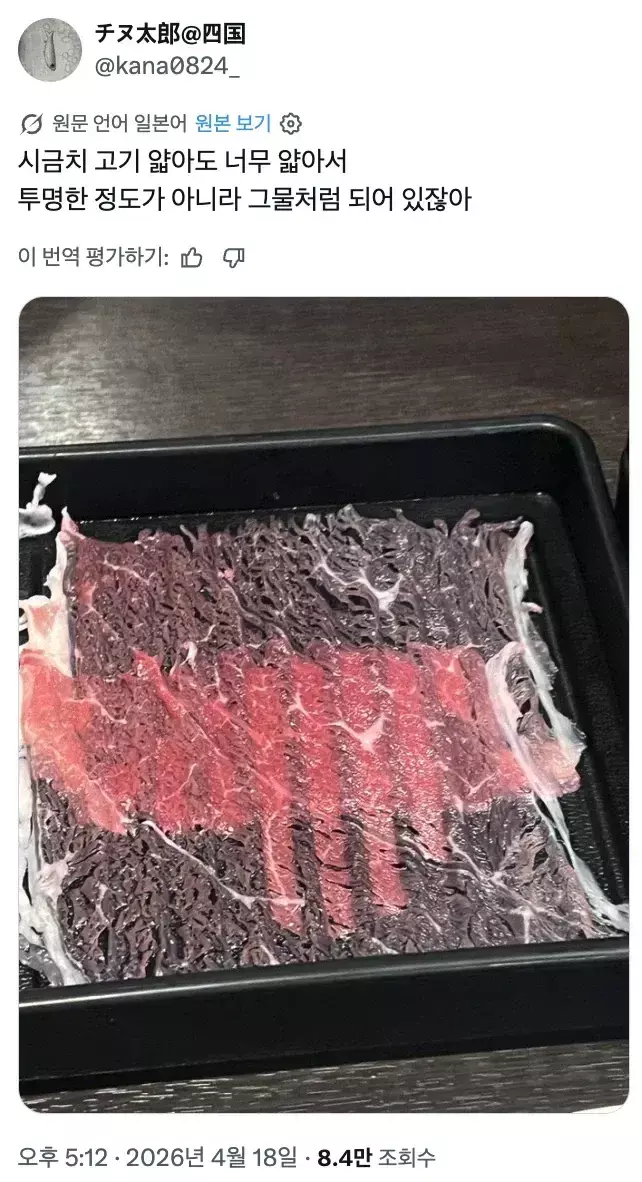Tap 원본 보기 to view original text
Screen dimensions: 642x1182
232,123
